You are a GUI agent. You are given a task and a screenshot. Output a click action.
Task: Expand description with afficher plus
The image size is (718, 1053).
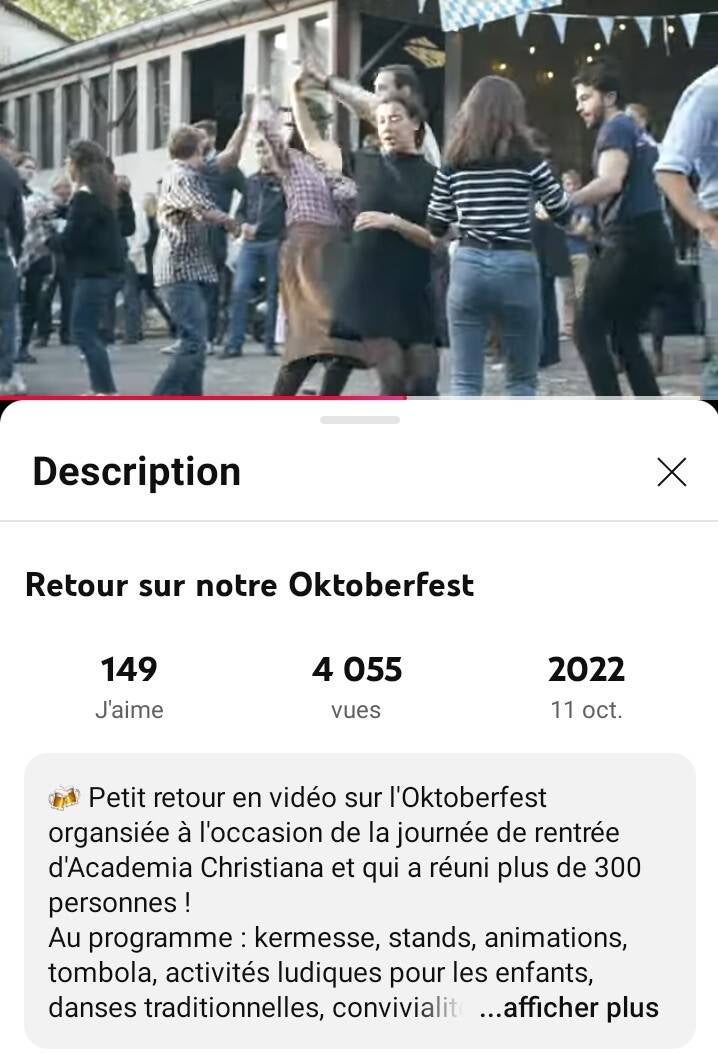tap(569, 1008)
